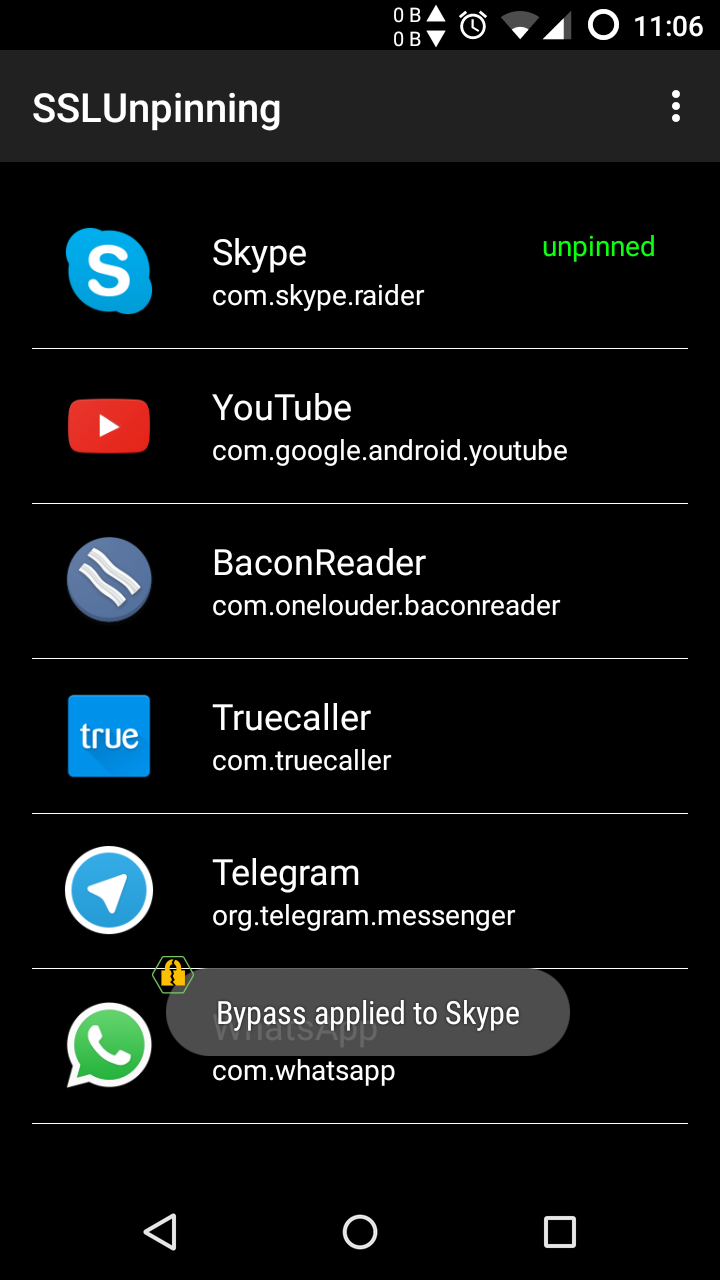Select Truecaller in the list

pyautogui.click(x=360, y=736)
